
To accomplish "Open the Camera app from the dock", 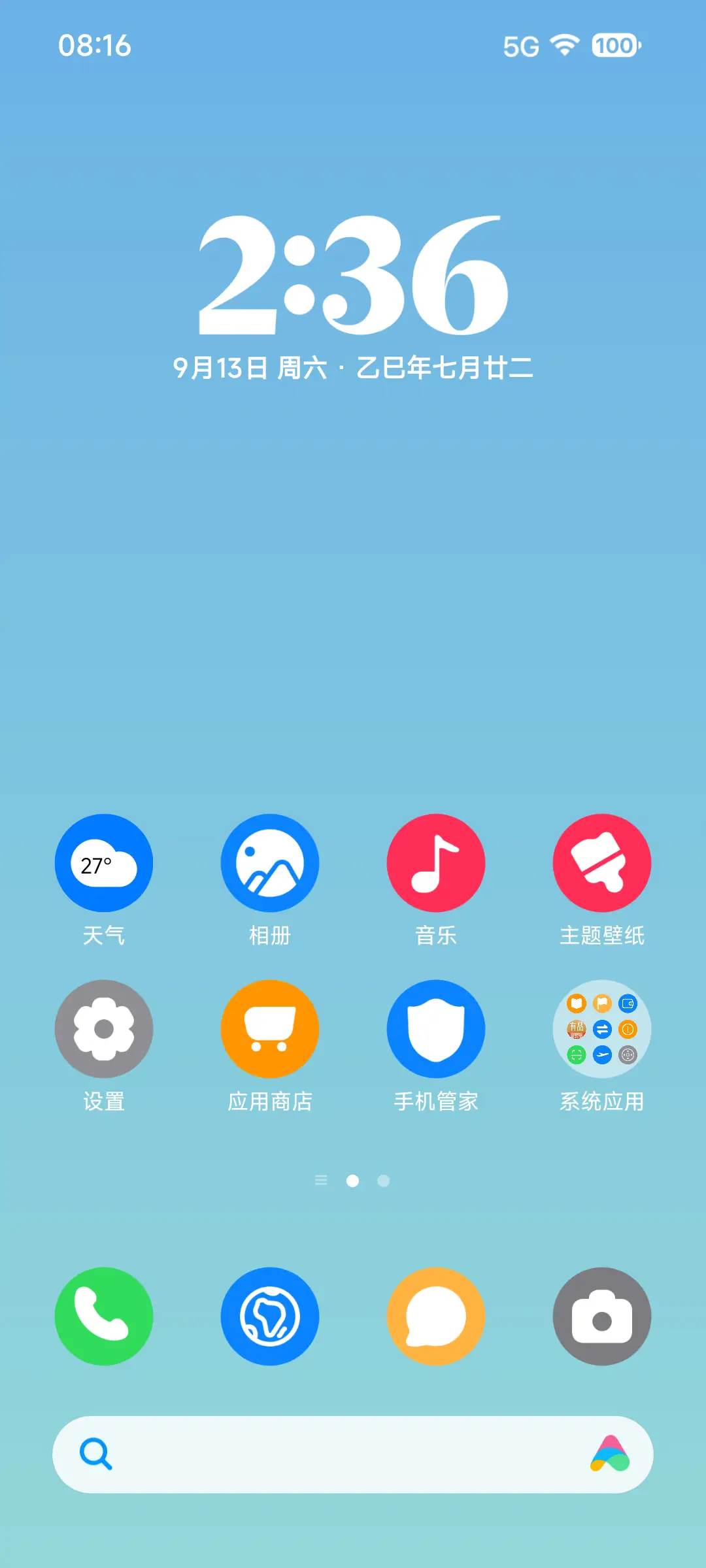I will click(601, 1316).
